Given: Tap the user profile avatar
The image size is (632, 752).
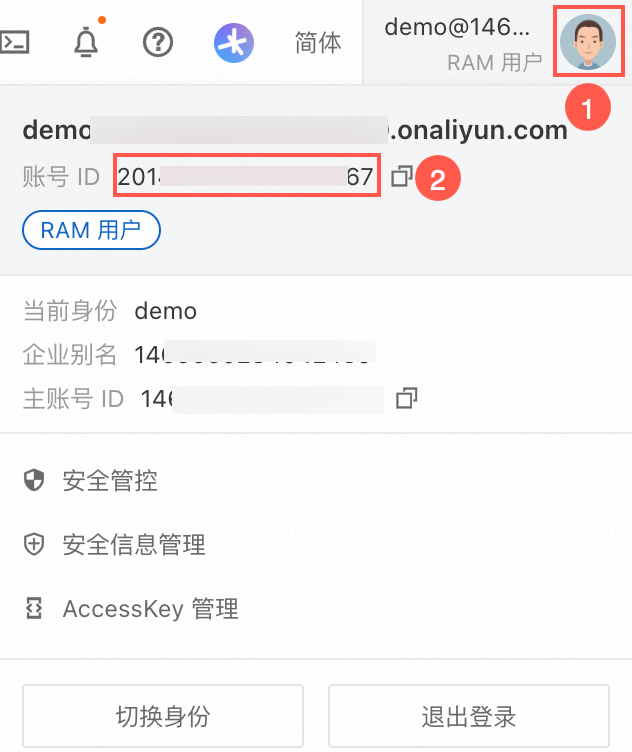Looking at the screenshot, I should point(588,43).
